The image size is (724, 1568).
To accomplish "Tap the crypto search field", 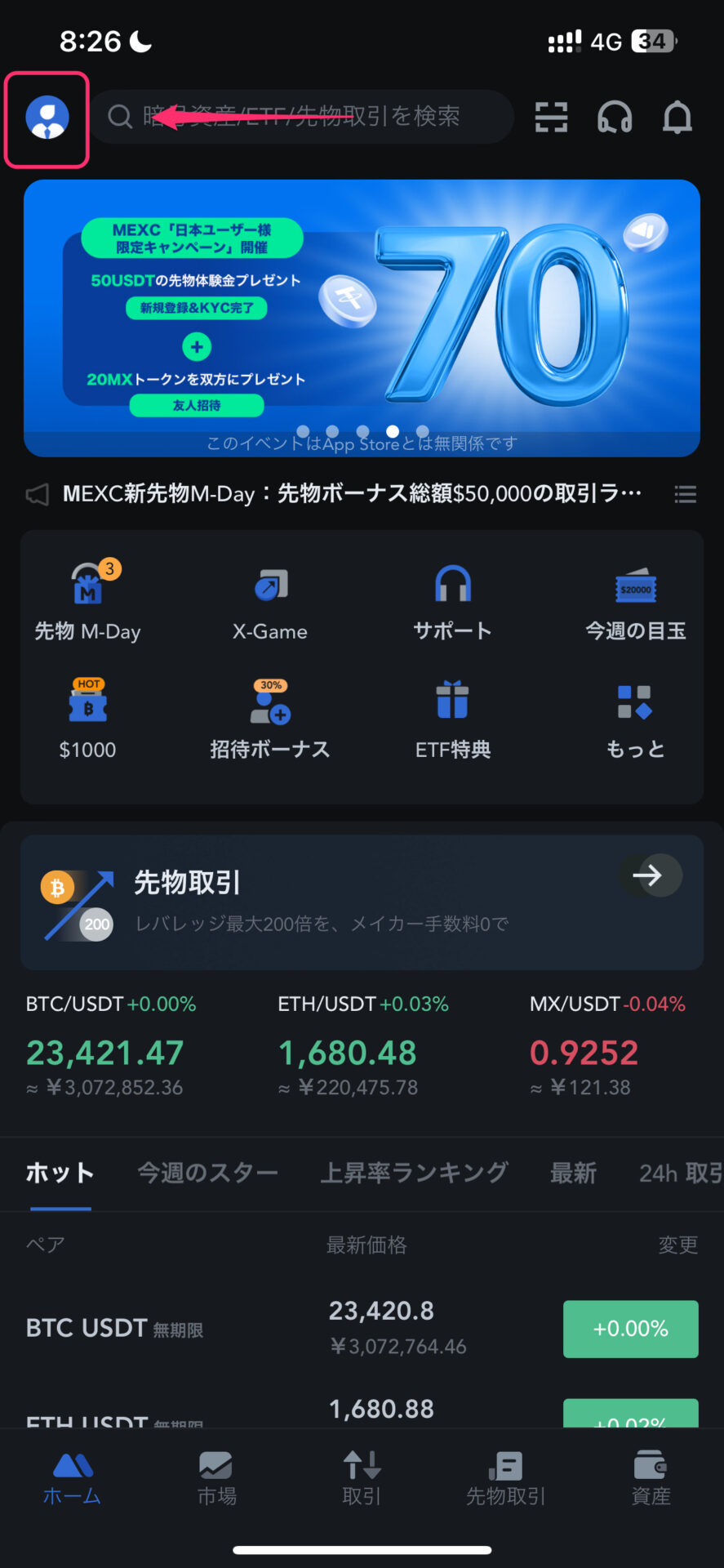I will 302,117.
